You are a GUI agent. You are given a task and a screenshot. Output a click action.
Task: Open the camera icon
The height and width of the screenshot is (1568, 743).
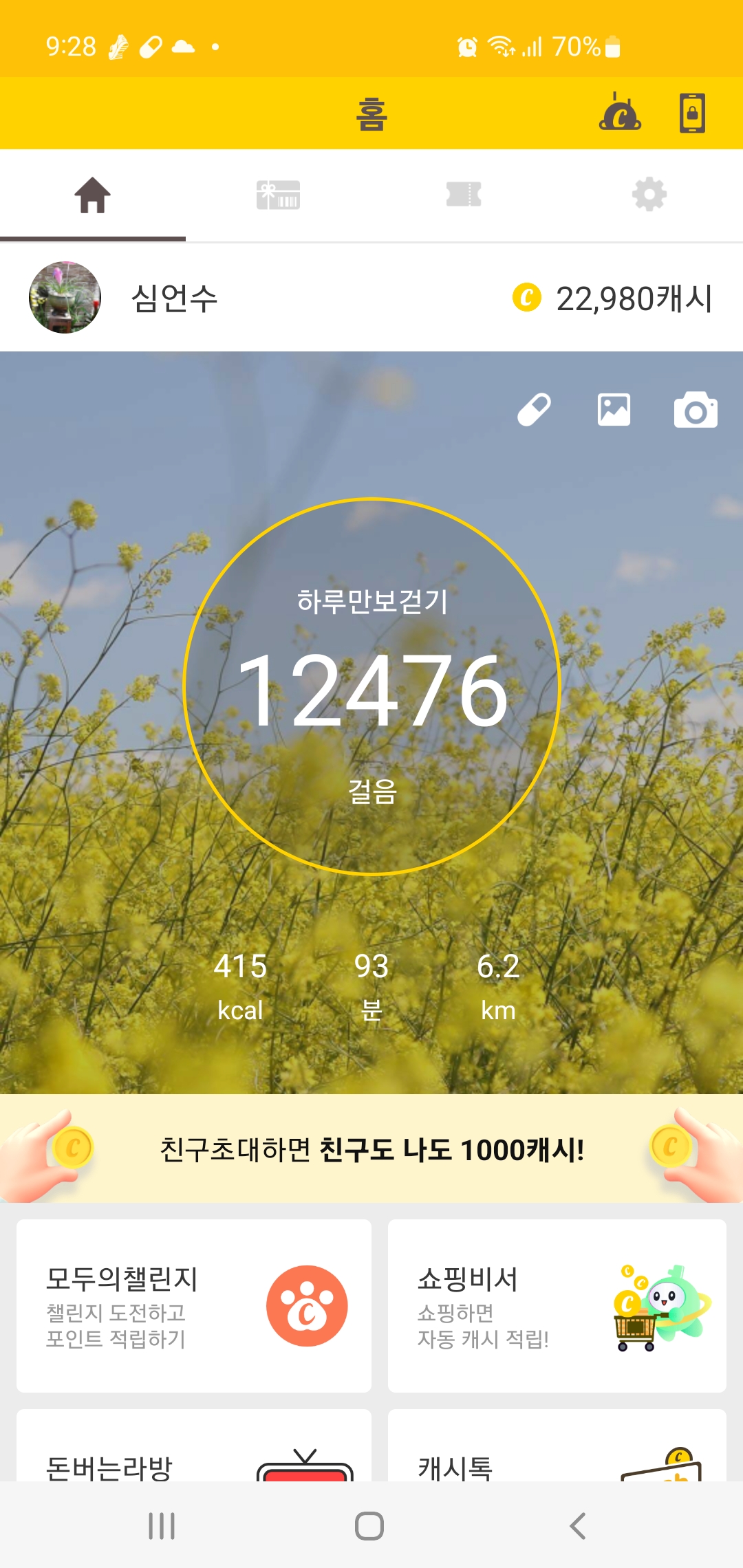click(x=695, y=411)
